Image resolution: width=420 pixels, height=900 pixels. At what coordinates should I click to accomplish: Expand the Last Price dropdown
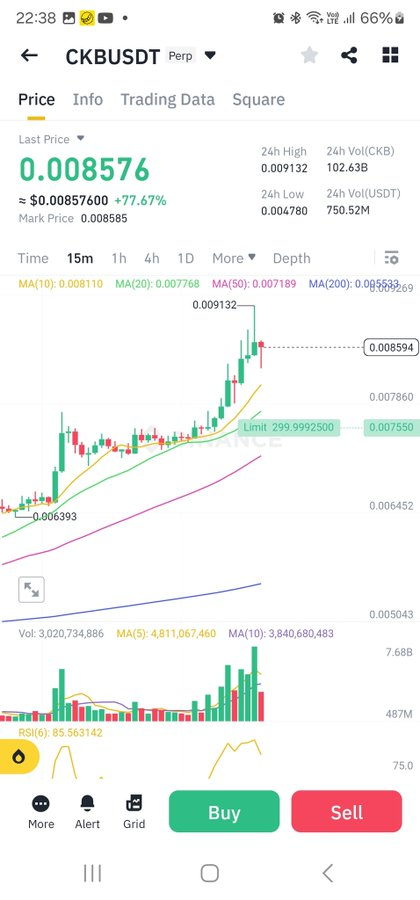[x=80, y=138]
